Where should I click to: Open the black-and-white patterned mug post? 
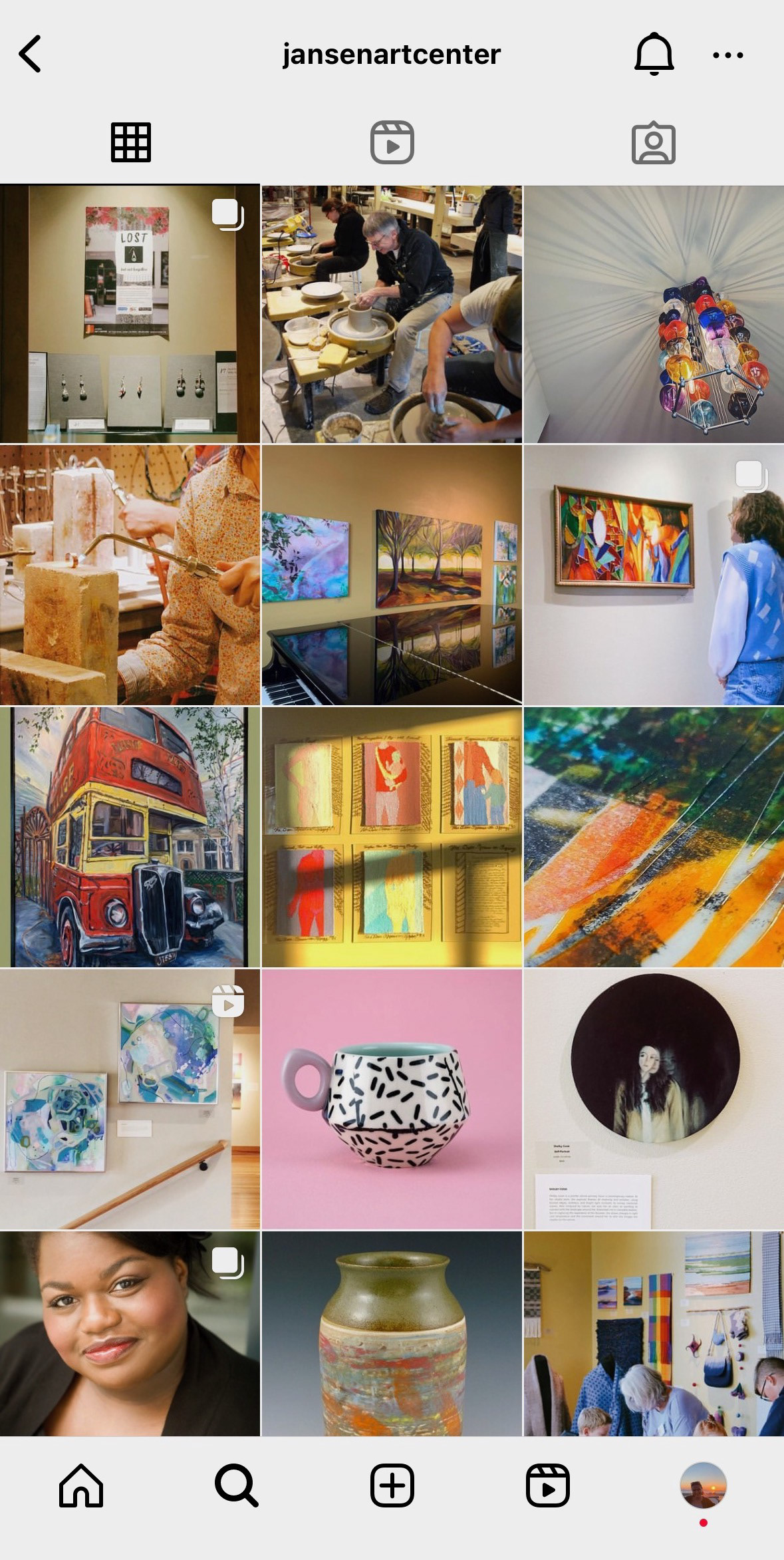392,1099
